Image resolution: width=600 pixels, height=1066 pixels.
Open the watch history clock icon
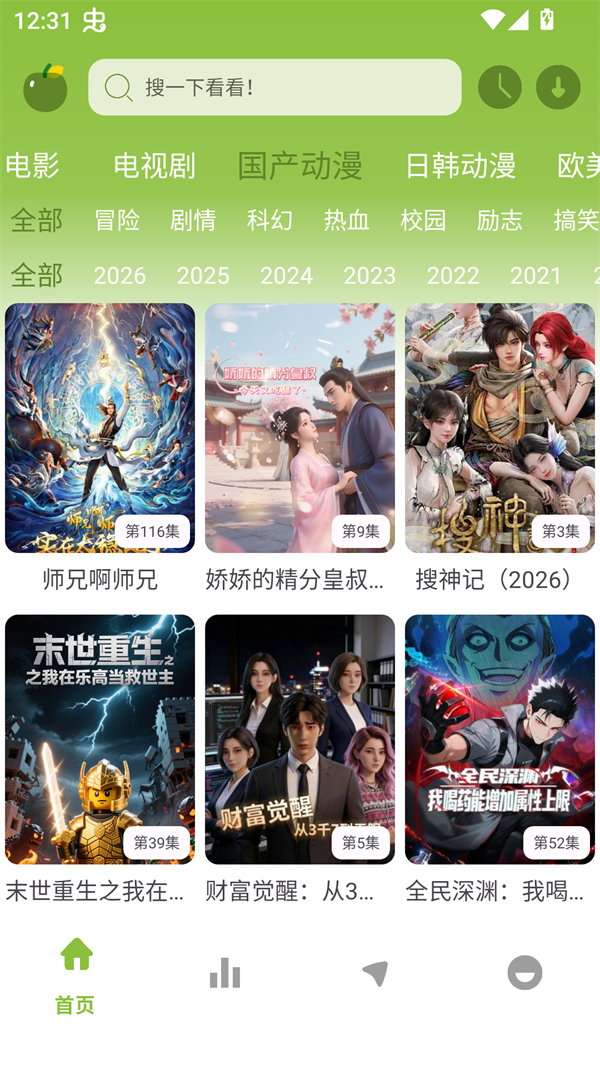point(499,88)
